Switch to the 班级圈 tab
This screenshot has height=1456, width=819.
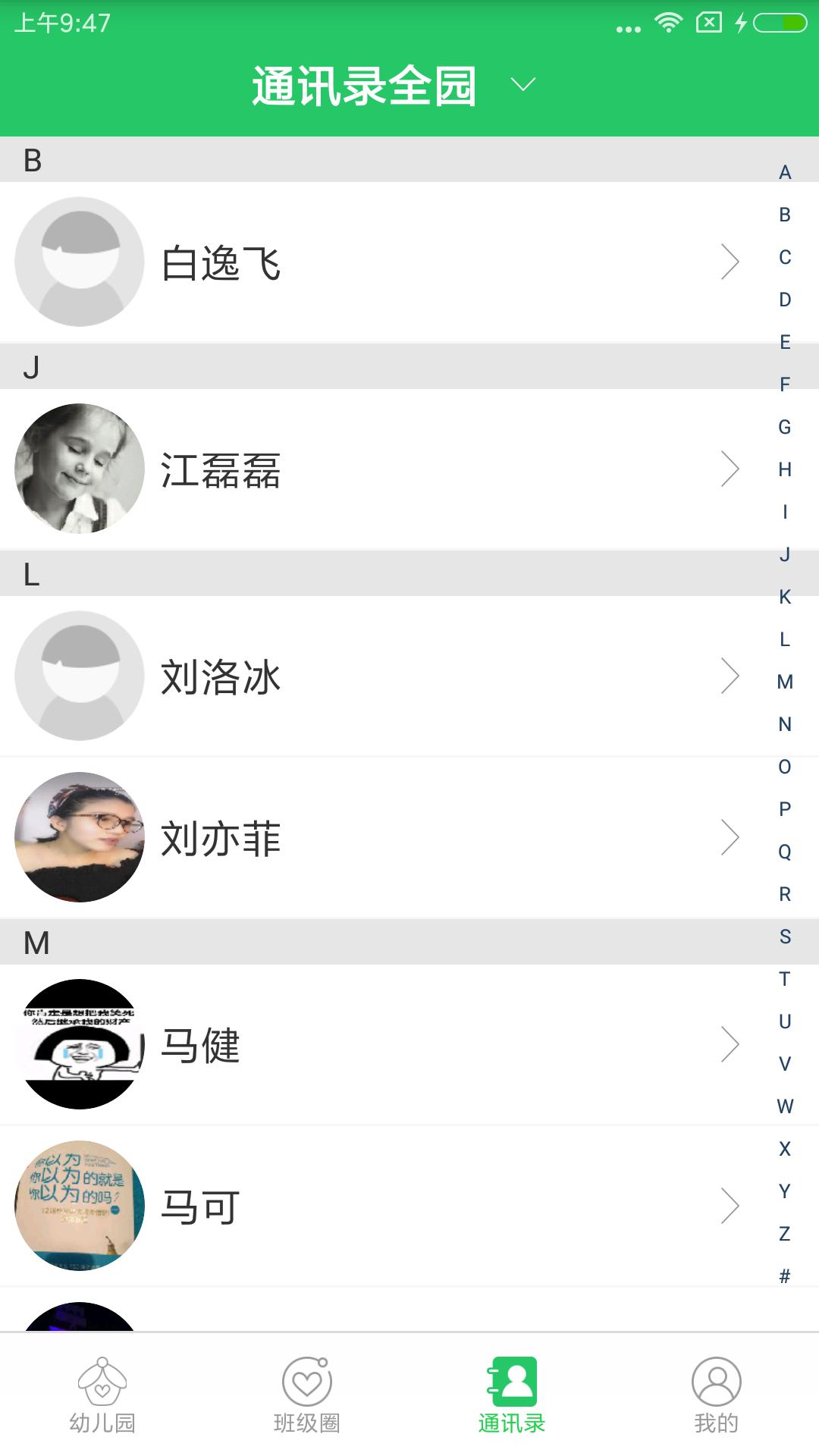point(307,1395)
